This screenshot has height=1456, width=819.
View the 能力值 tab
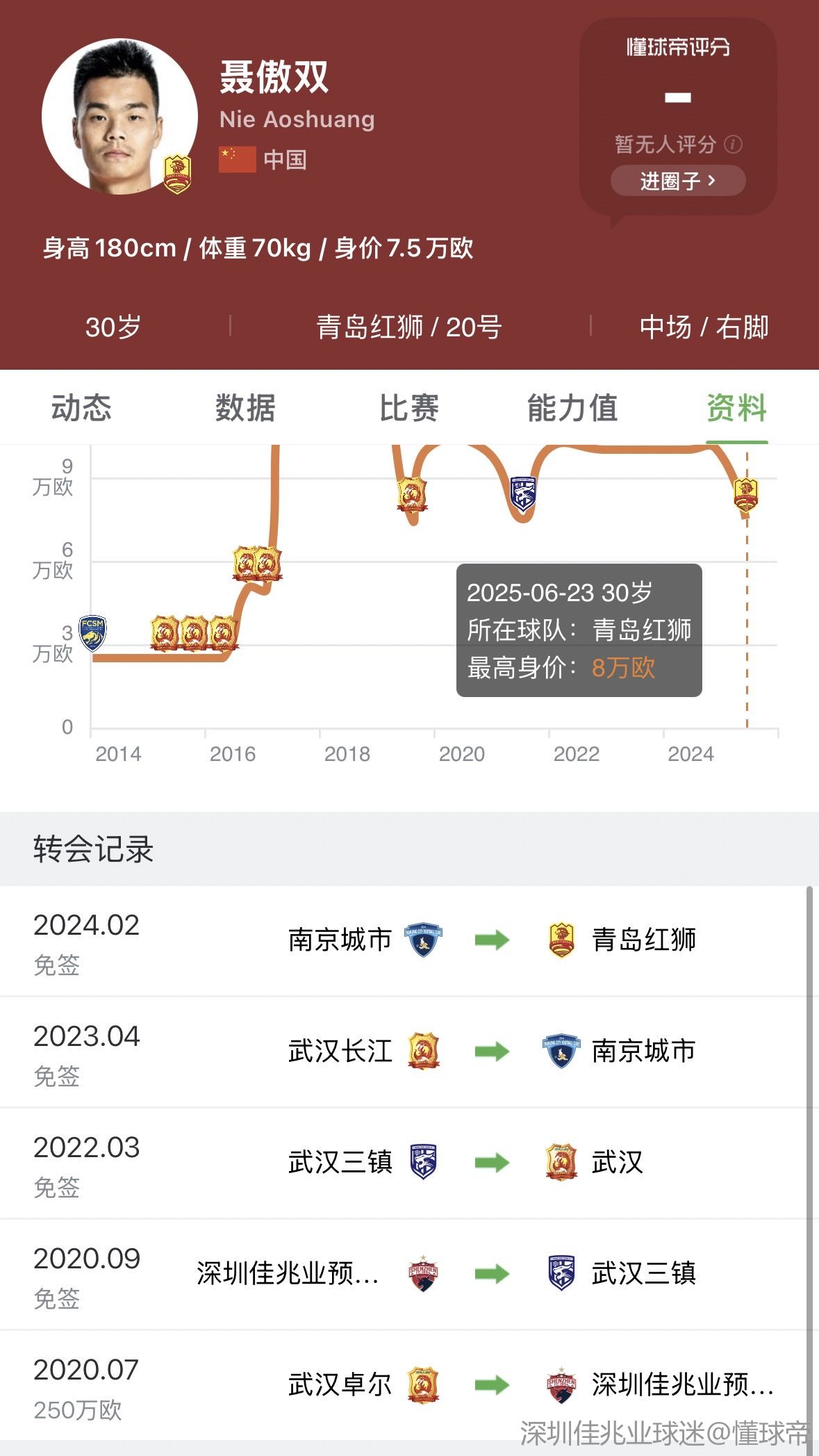pyautogui.click(x=572, y=408)
